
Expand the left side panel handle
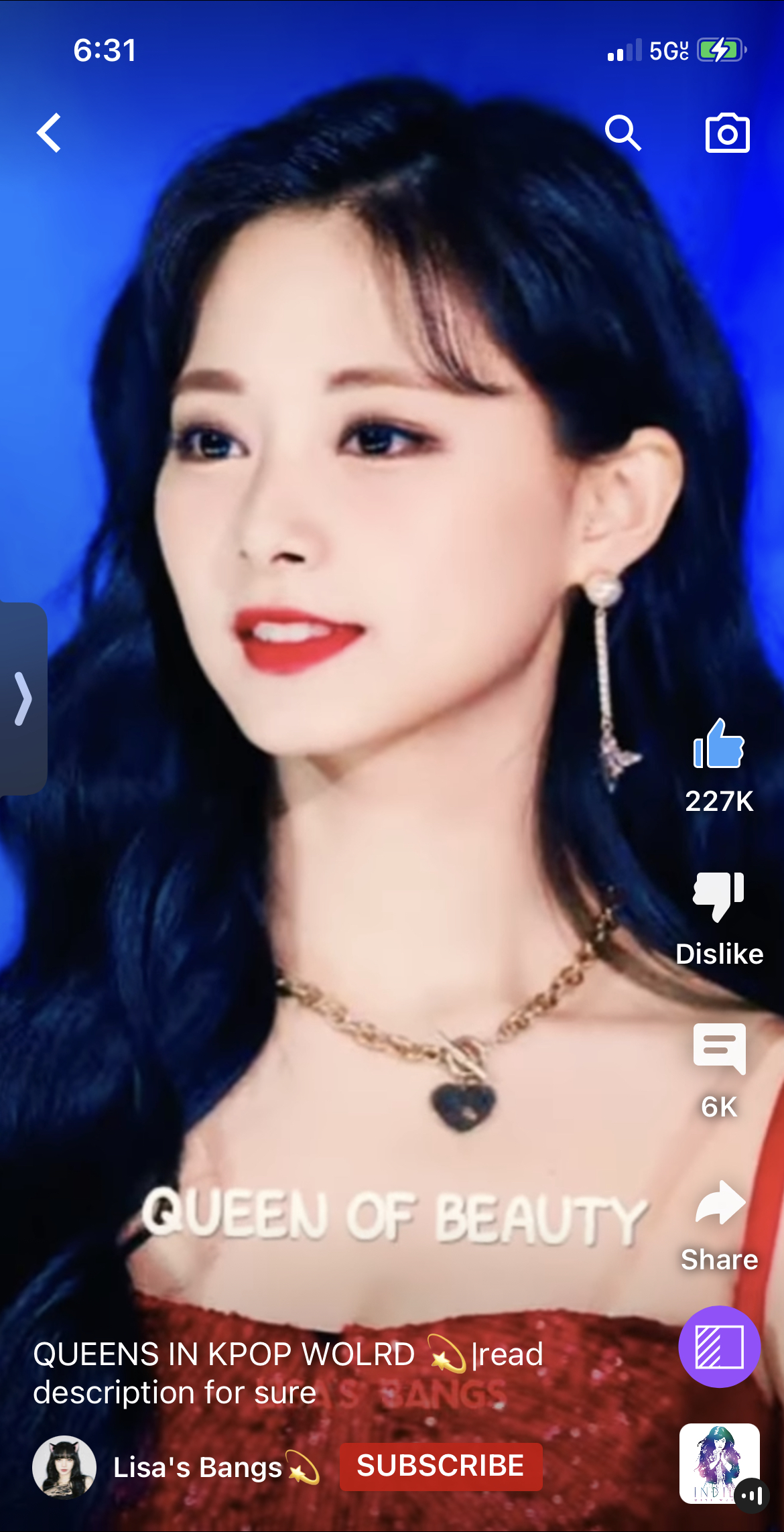(x=23, y=699)
